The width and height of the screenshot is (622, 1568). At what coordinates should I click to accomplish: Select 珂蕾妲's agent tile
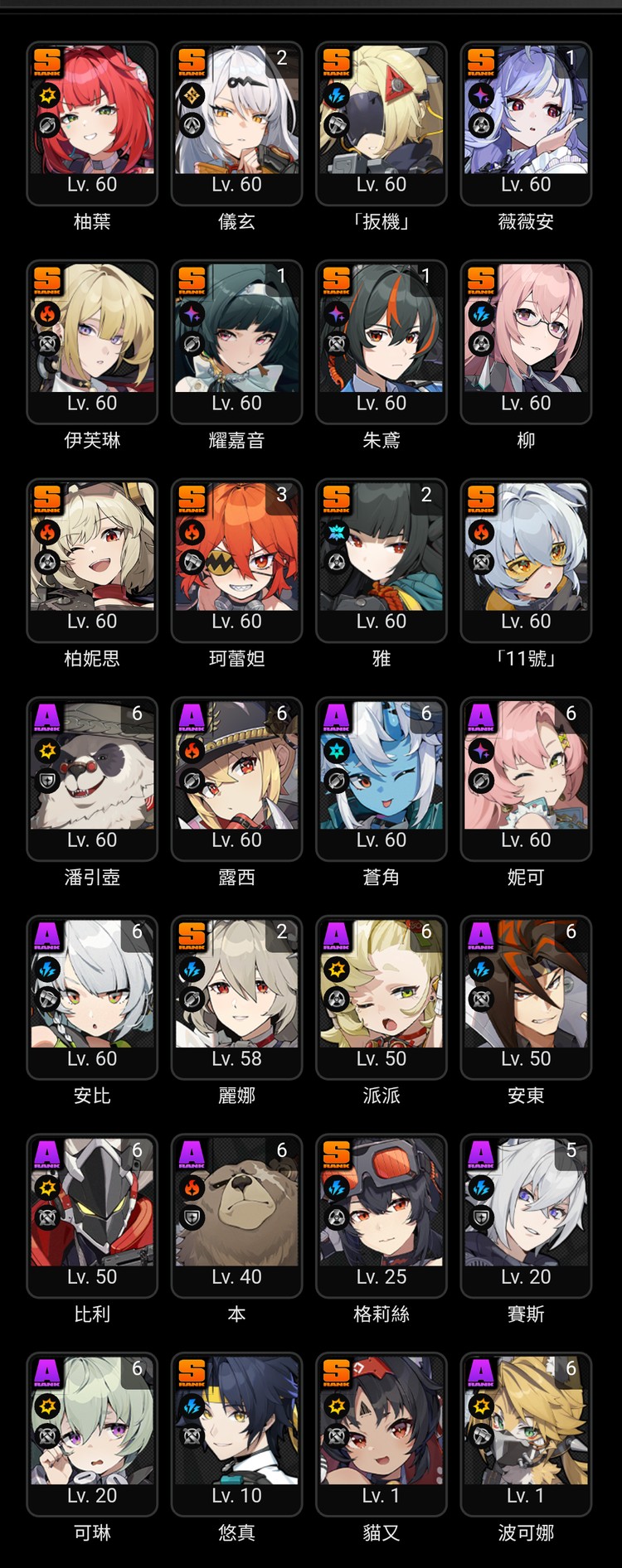(x=236, y=559)
